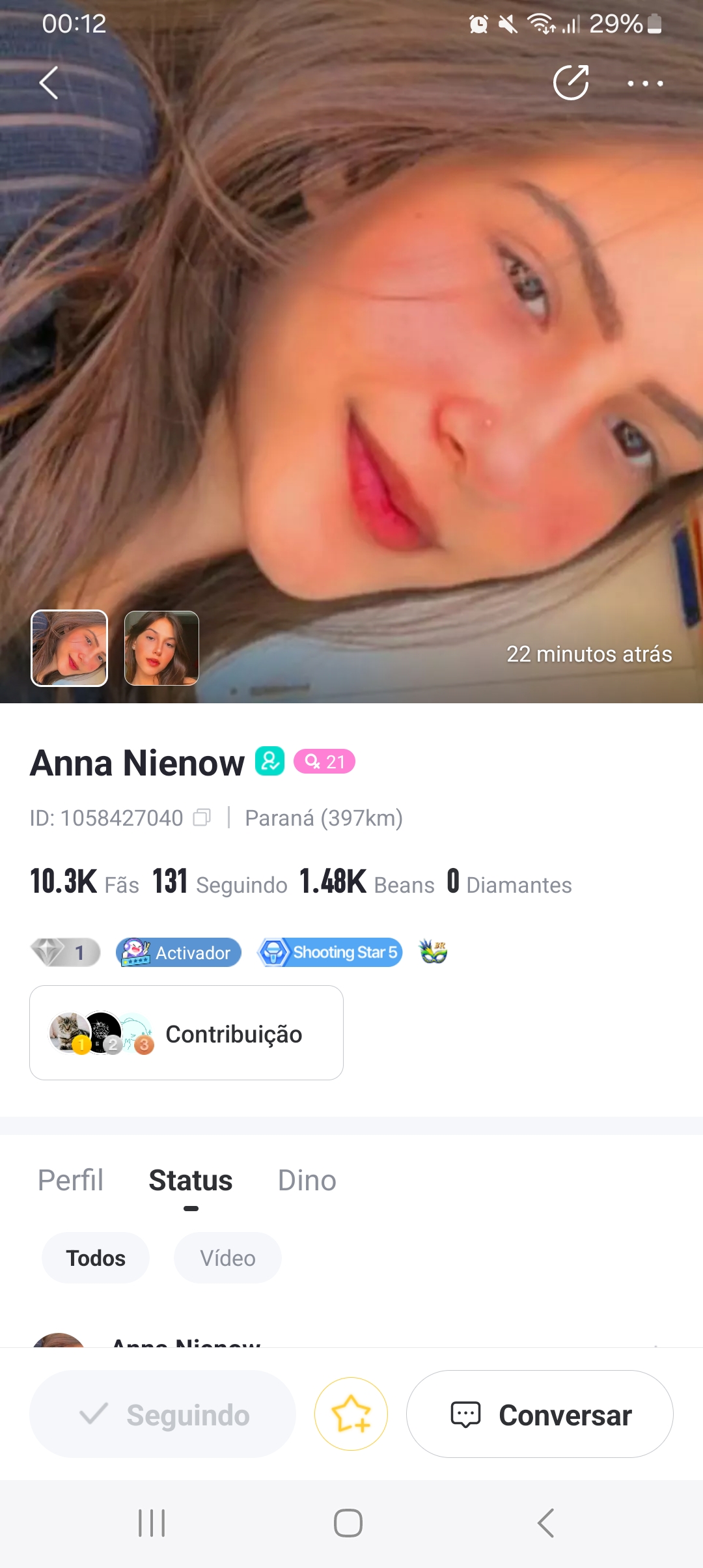The height and width of the screenshot is (1568, 703).
Task: Filter posts by Vídeo
Action: (227, 1258)
